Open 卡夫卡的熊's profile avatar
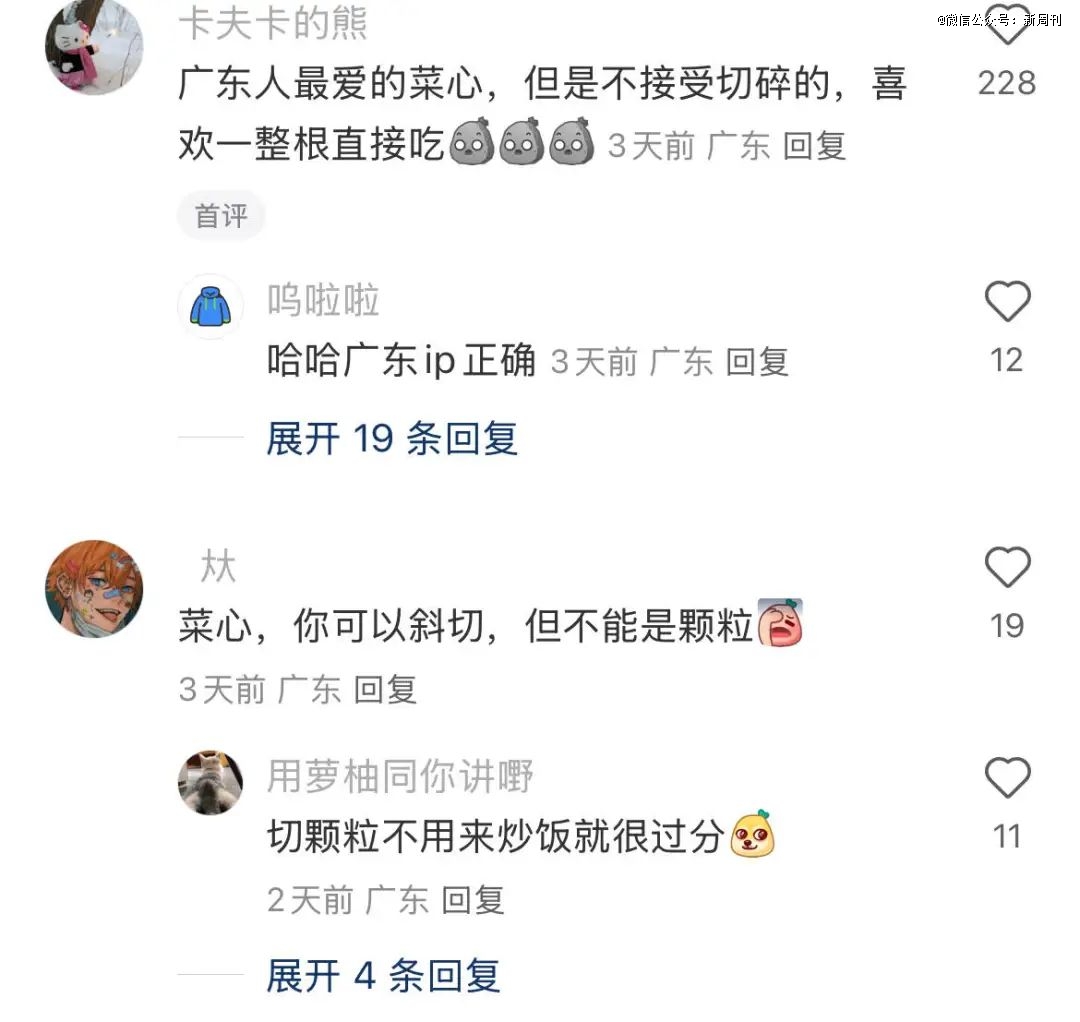The width and height of the screenshot is (1080, 1022). tap(95, 48)
